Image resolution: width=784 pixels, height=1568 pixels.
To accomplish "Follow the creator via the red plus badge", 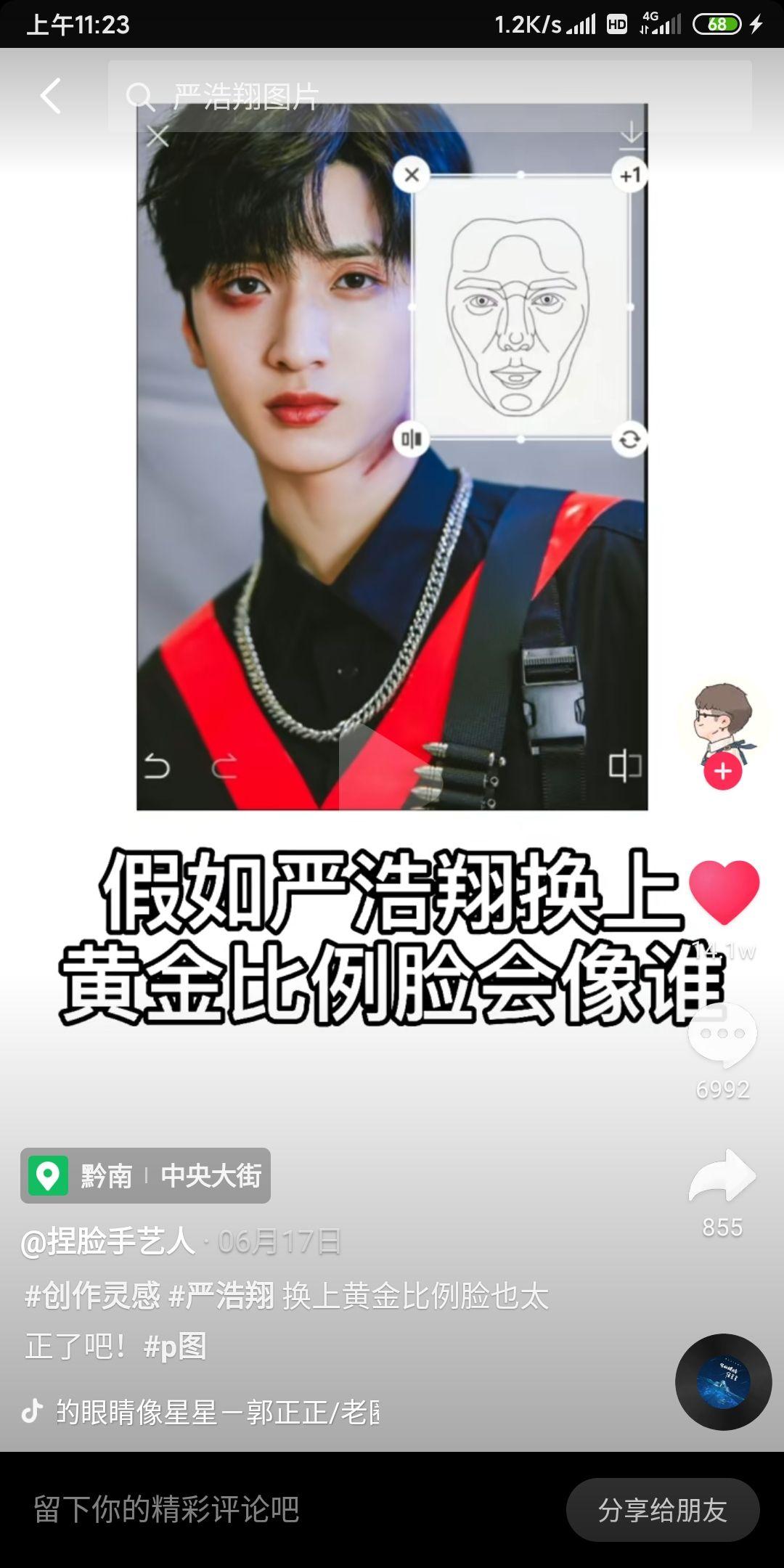I will 722,771.
